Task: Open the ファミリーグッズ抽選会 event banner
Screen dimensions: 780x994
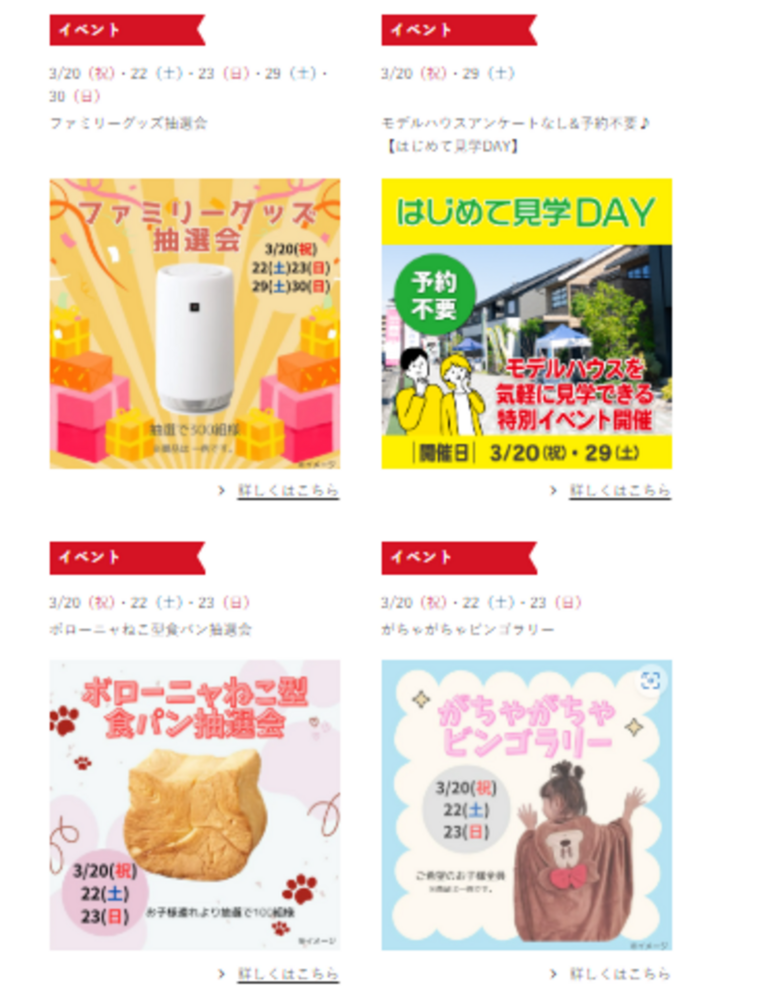Action: pyautogui.click(x=195, y=323)
